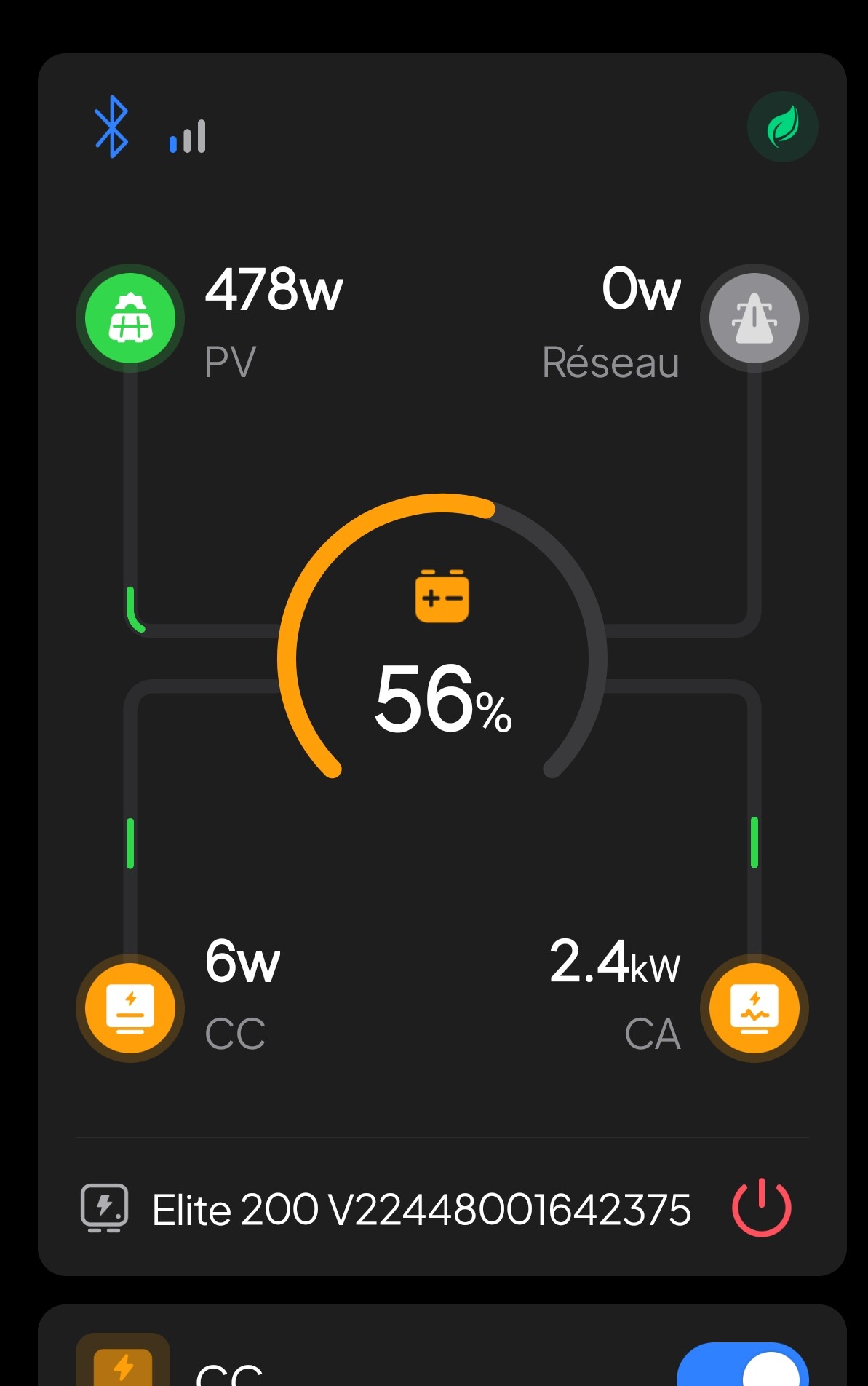Tap the green eco leaf icon
The height and width of the screenshot is (1386, 868).
click(783, 127)
